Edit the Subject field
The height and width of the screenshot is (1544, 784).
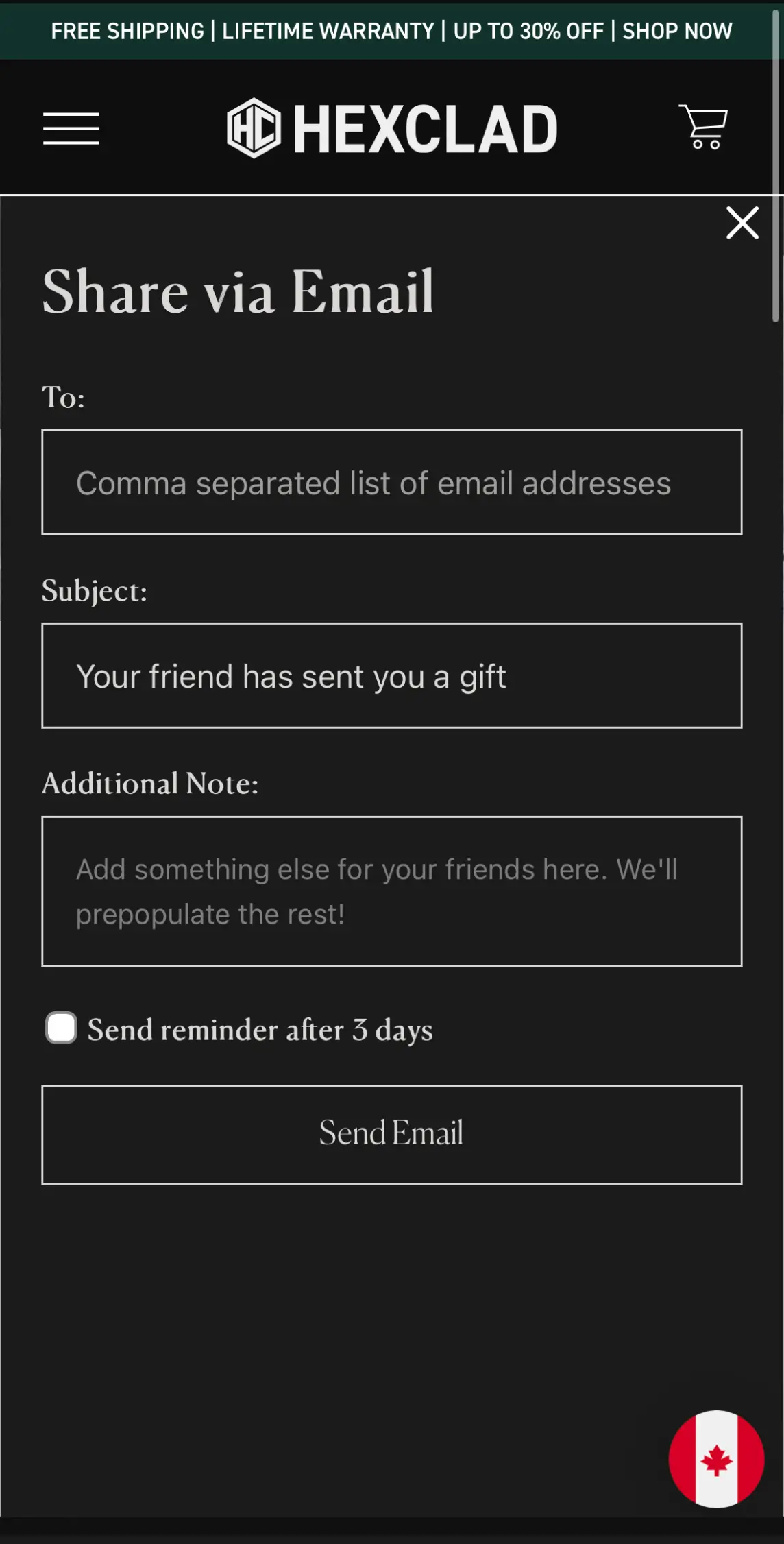click(391, 676)
